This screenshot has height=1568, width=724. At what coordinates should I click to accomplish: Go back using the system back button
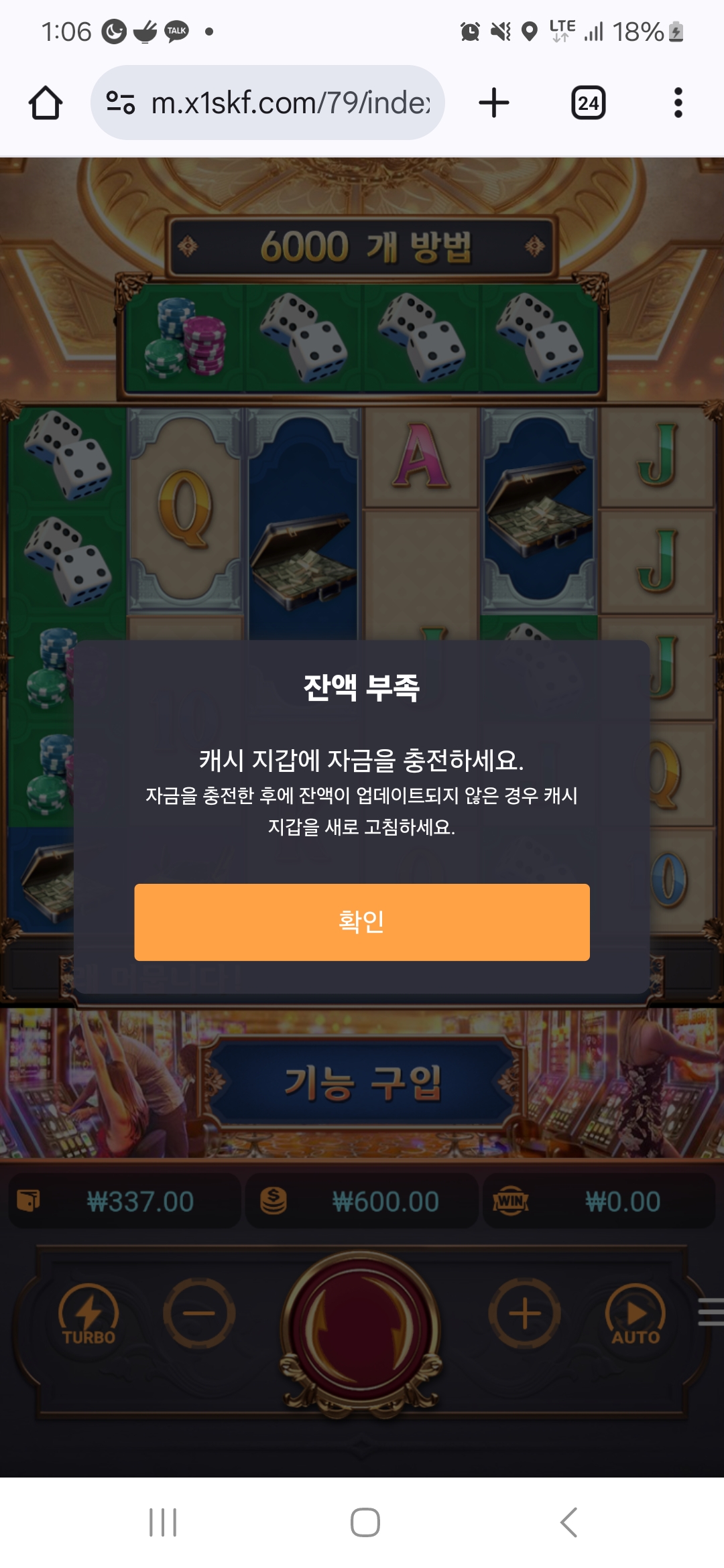click(x=568, y=1522)
